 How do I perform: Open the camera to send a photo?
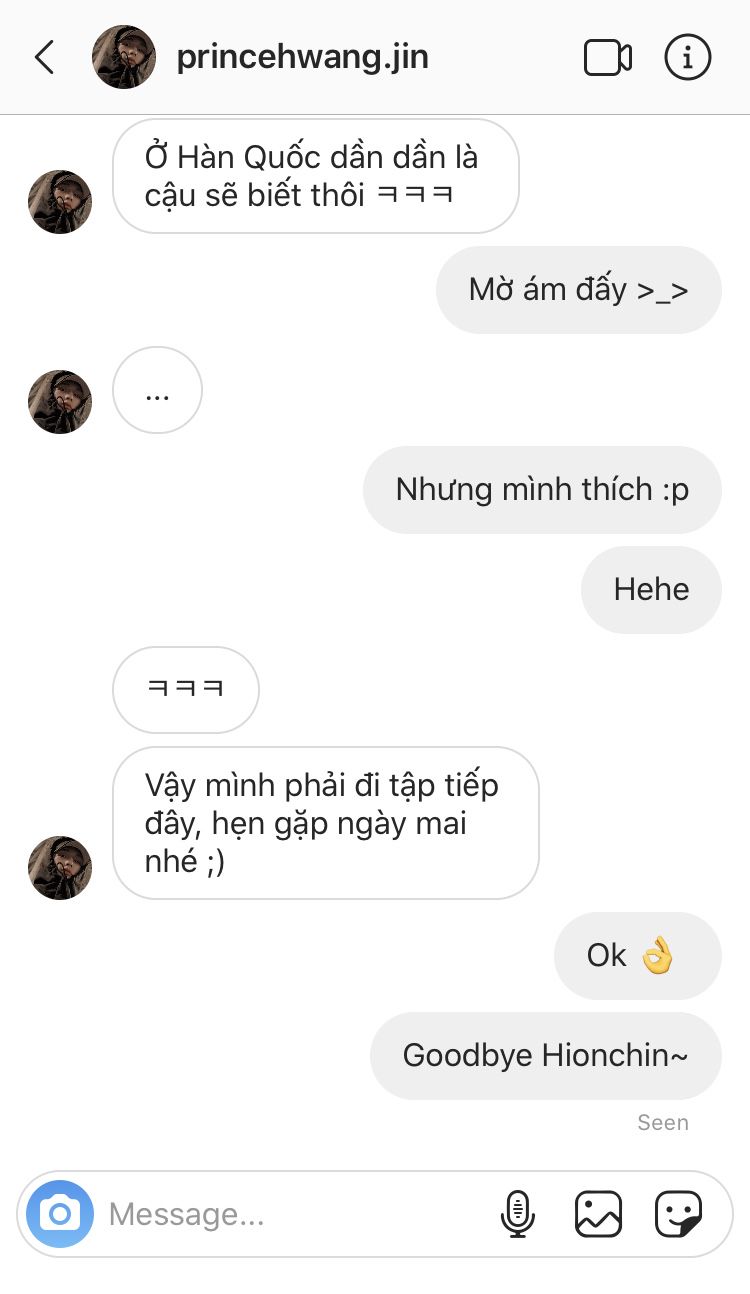60,1214
